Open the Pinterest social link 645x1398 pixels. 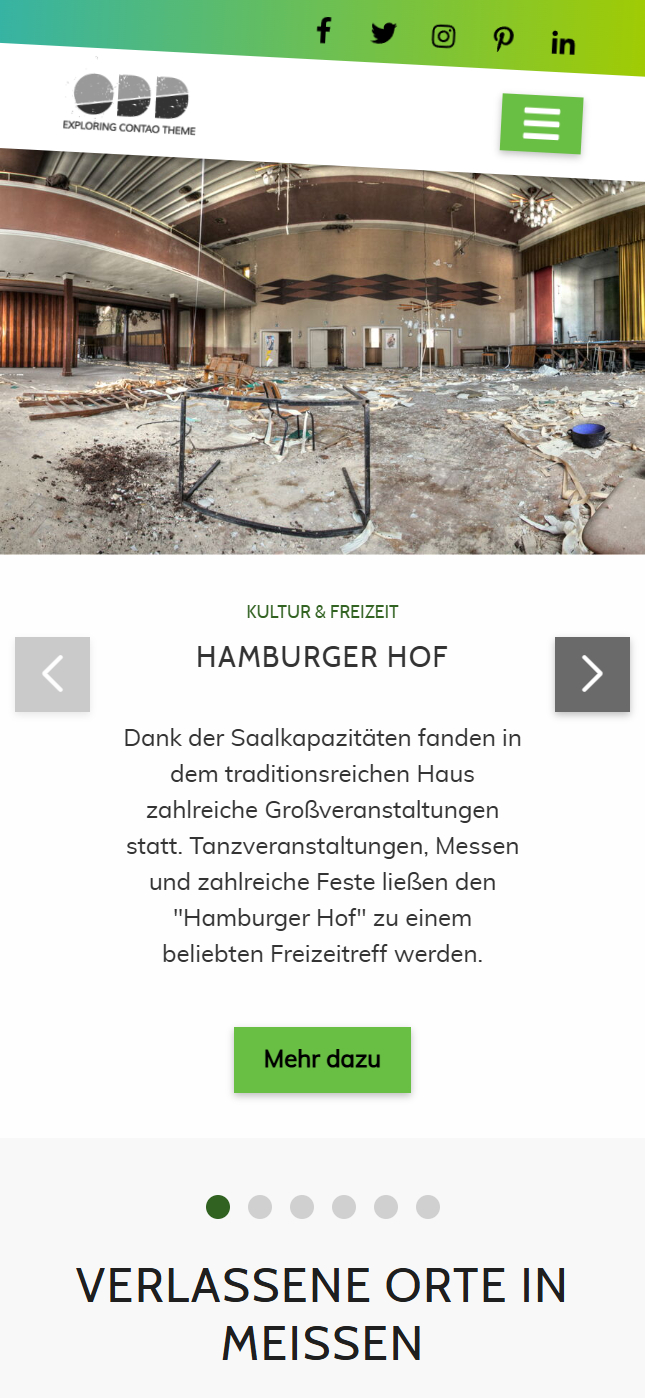(503, 39)
